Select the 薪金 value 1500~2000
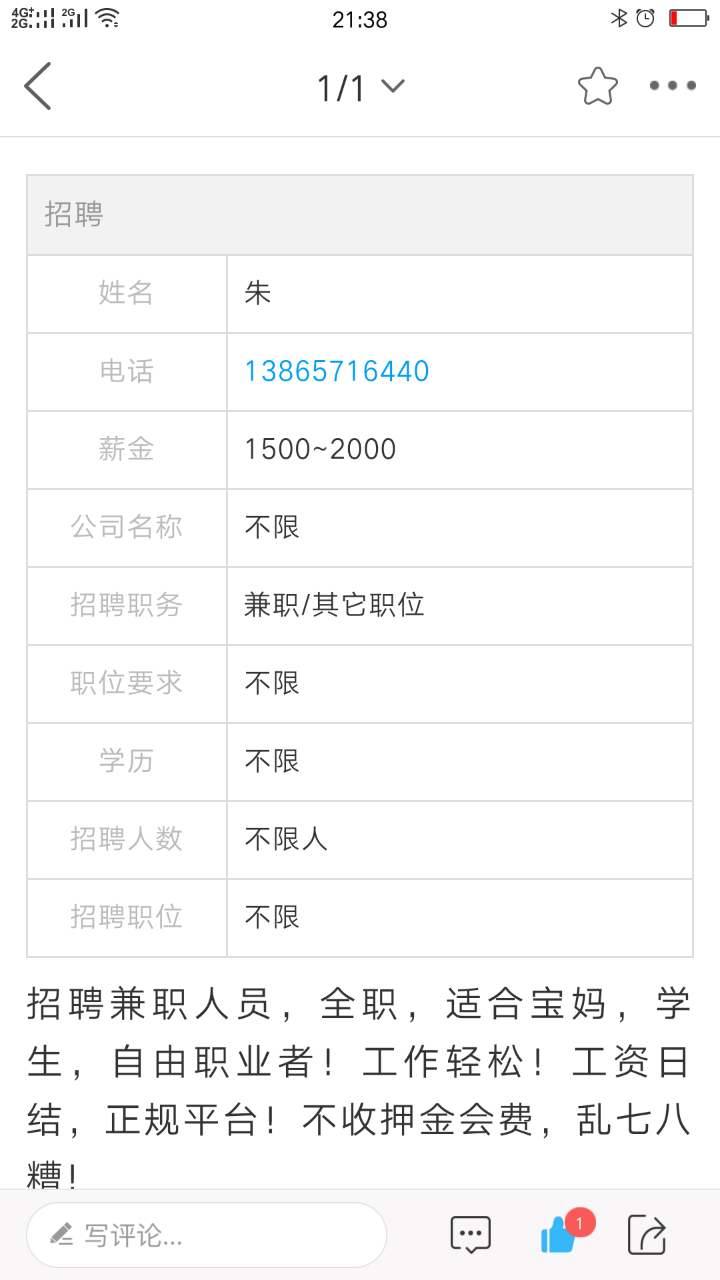 (x=320, y=449)
